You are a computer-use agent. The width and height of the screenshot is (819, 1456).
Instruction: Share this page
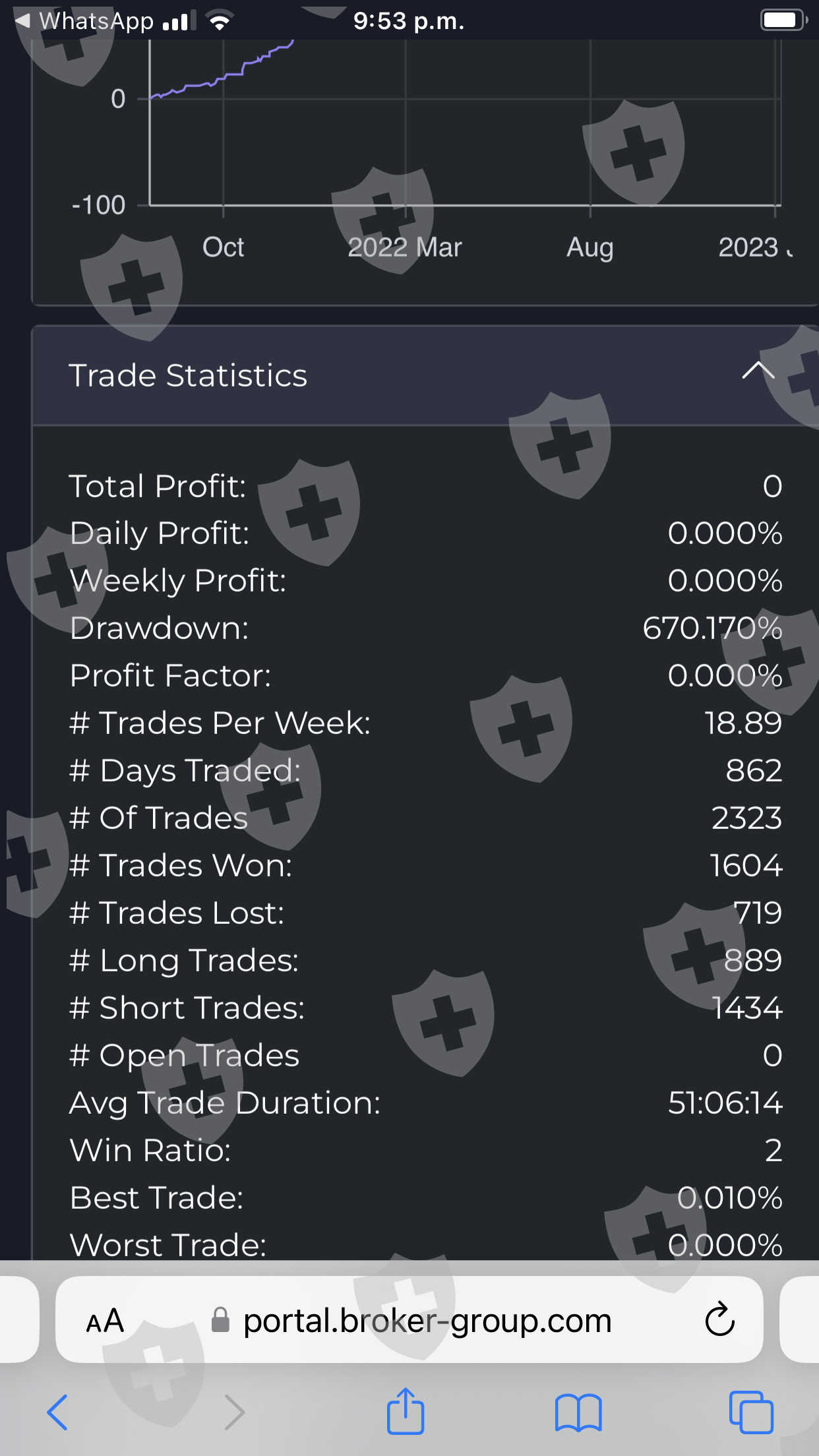tap(405, 1410)
